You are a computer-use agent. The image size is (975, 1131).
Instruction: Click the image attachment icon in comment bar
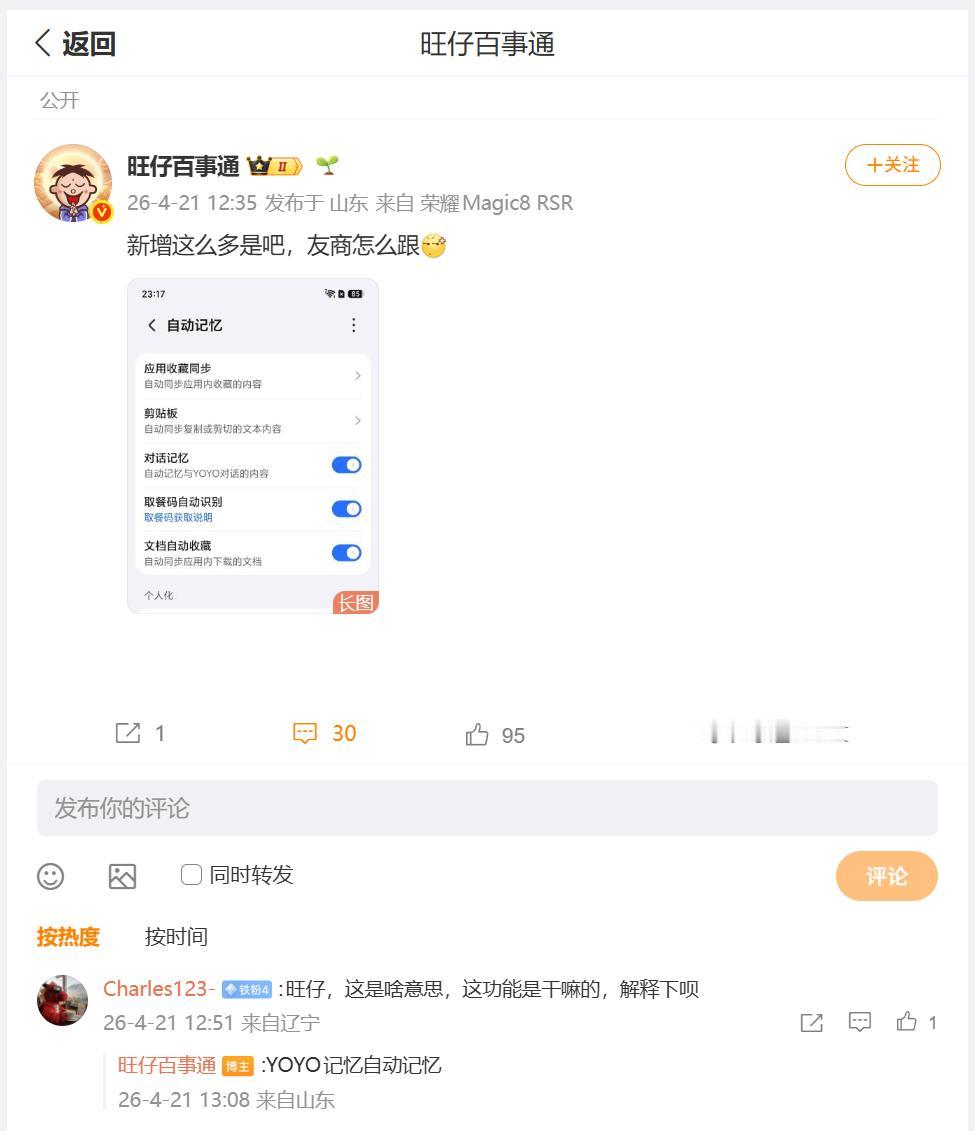click(122, 875)
